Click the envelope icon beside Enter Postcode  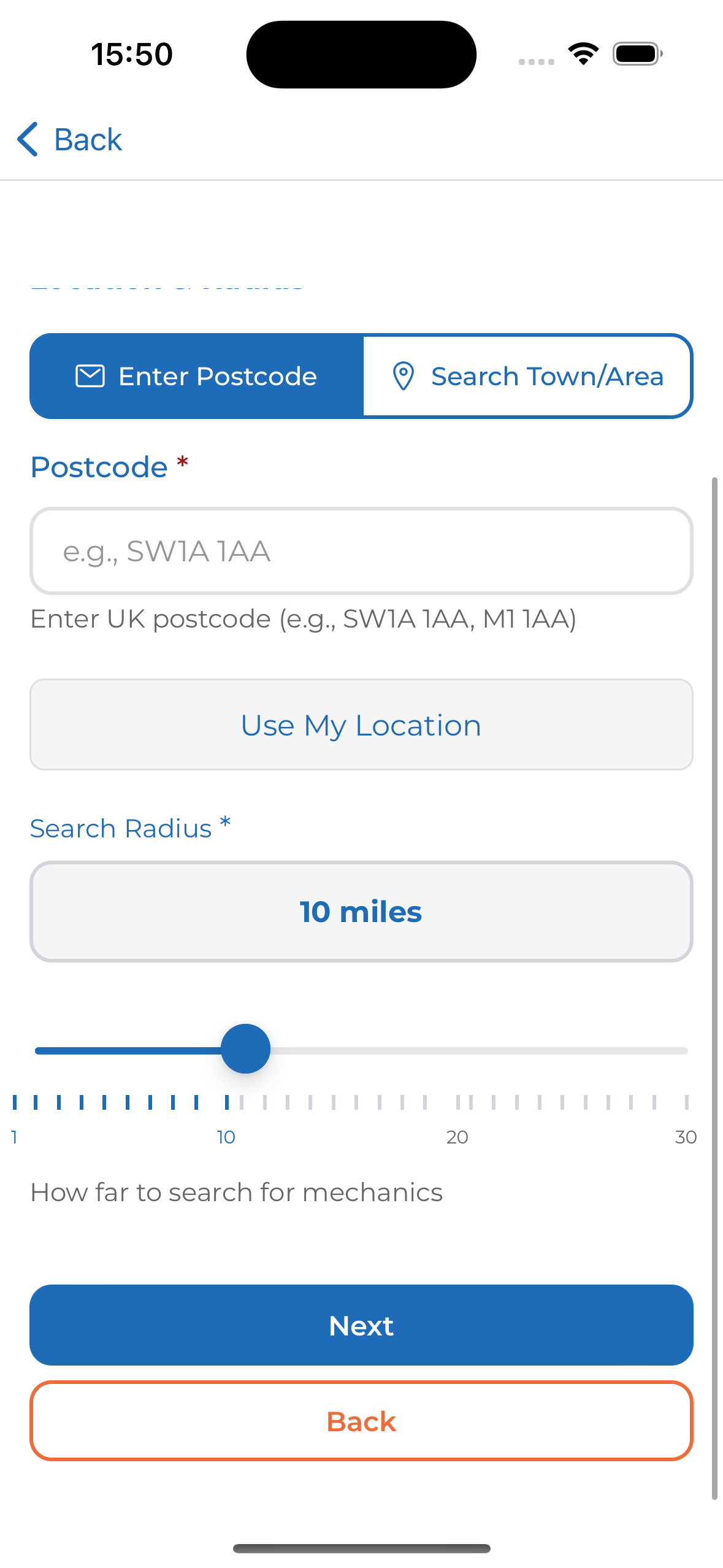90,375
